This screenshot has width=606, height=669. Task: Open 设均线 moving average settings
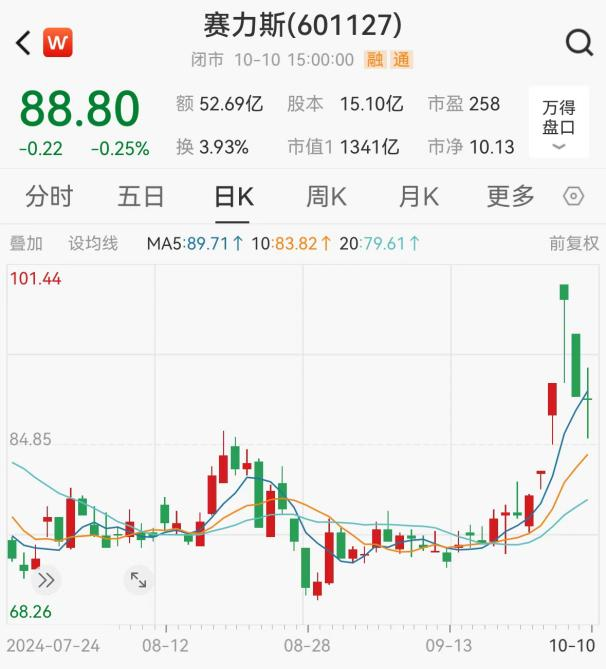[x=93, y=243]
